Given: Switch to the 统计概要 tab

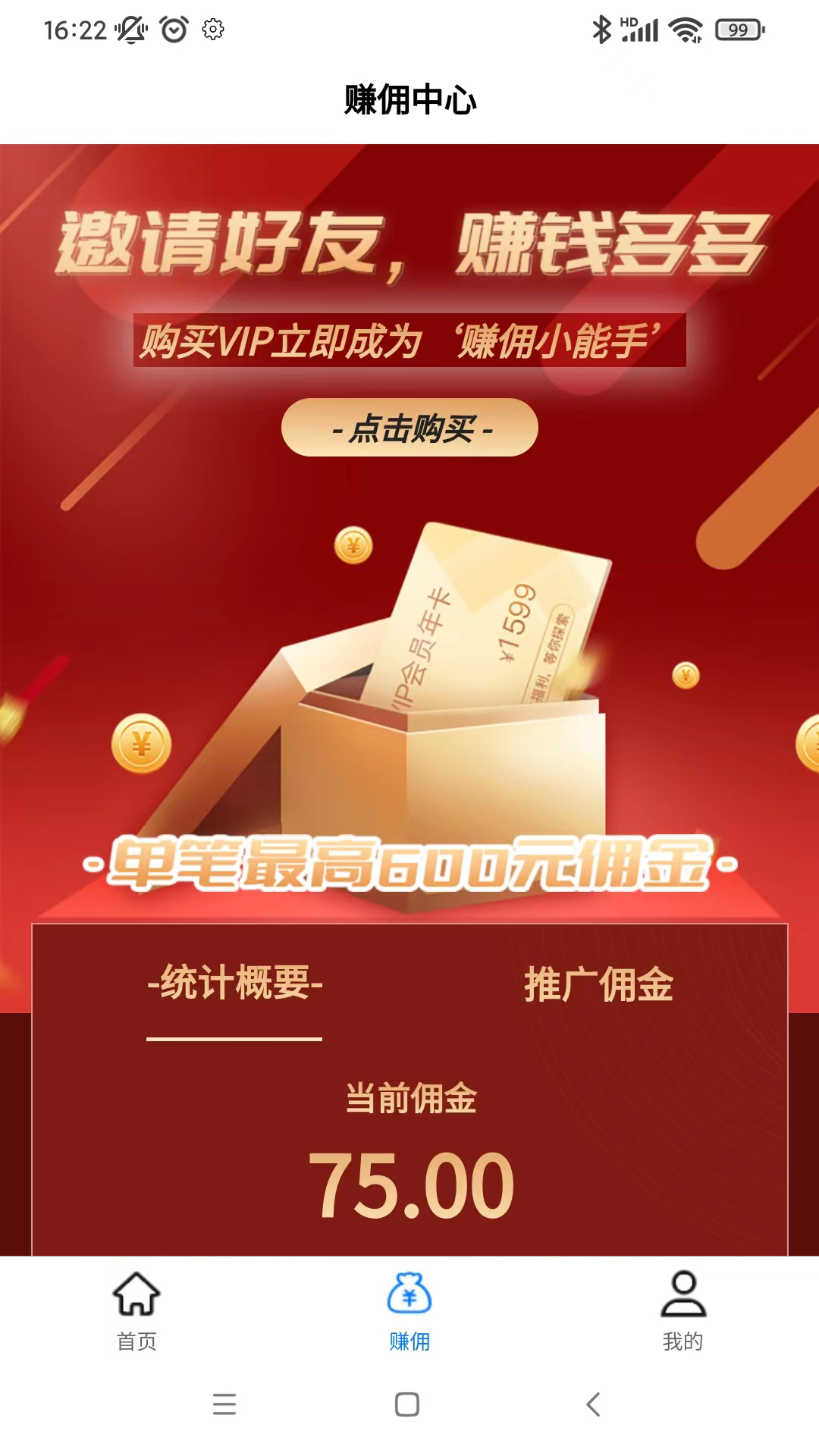Looking at the screenshot, I should tap(234, 984).
